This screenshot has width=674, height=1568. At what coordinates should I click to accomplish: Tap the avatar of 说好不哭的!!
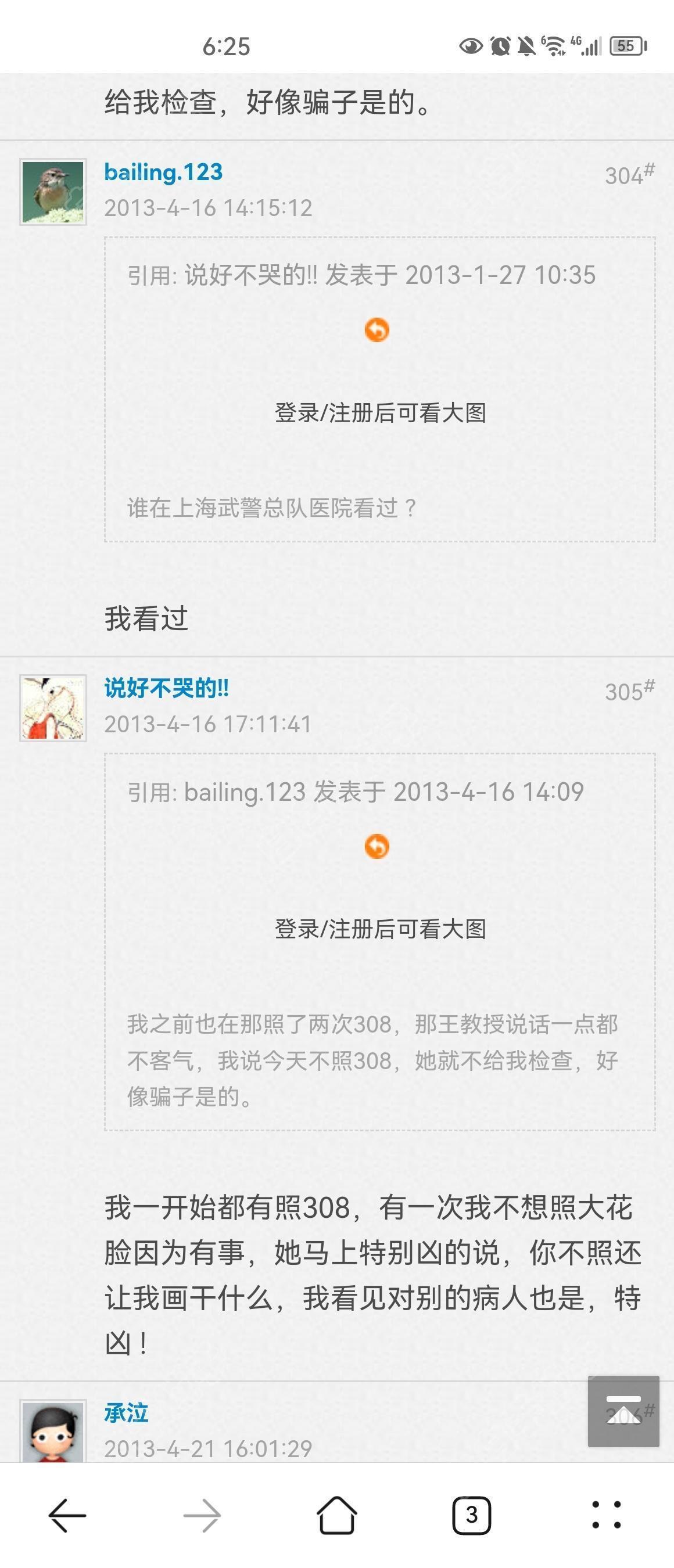(53, 708)
